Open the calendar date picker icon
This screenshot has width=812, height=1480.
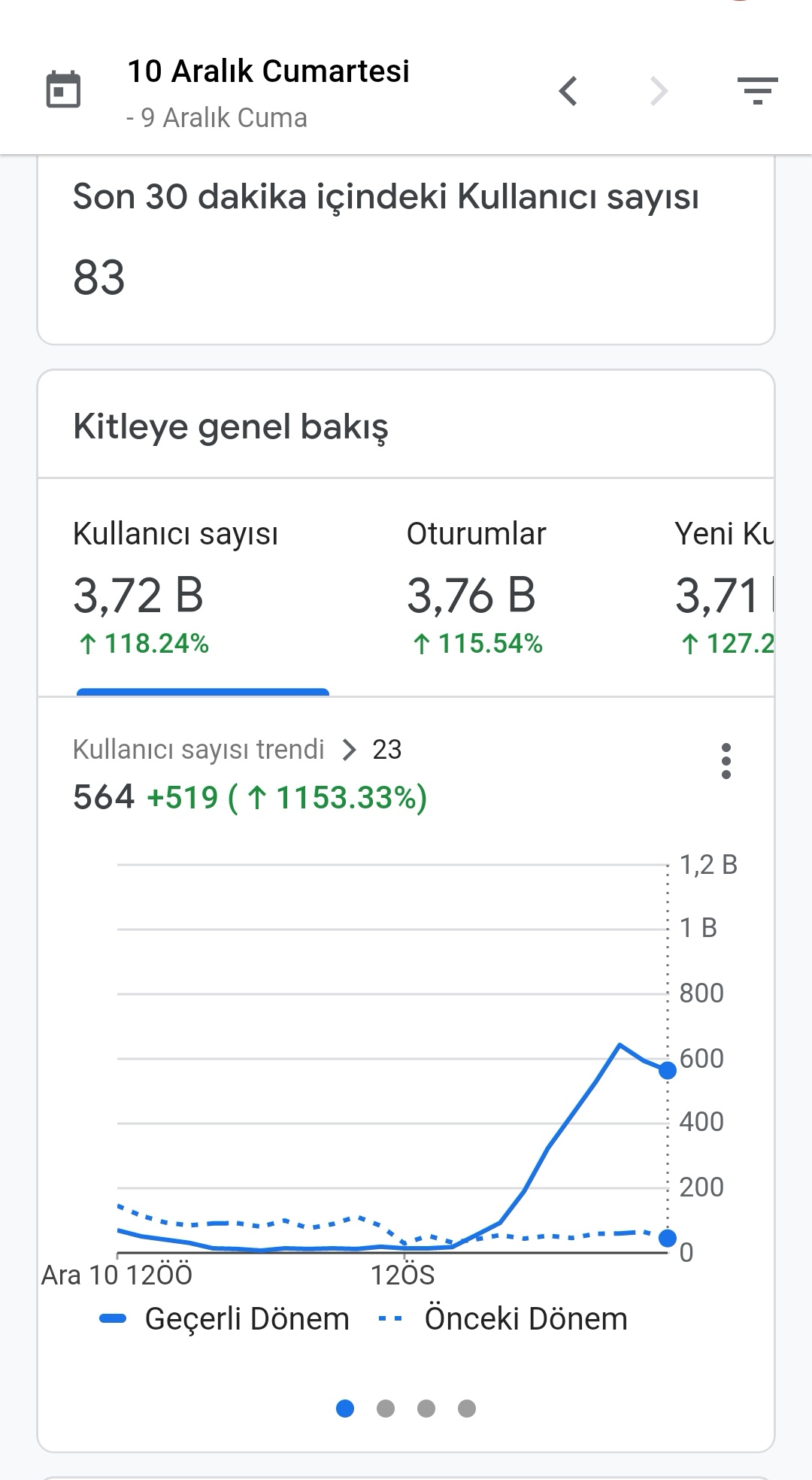[63, 90]
